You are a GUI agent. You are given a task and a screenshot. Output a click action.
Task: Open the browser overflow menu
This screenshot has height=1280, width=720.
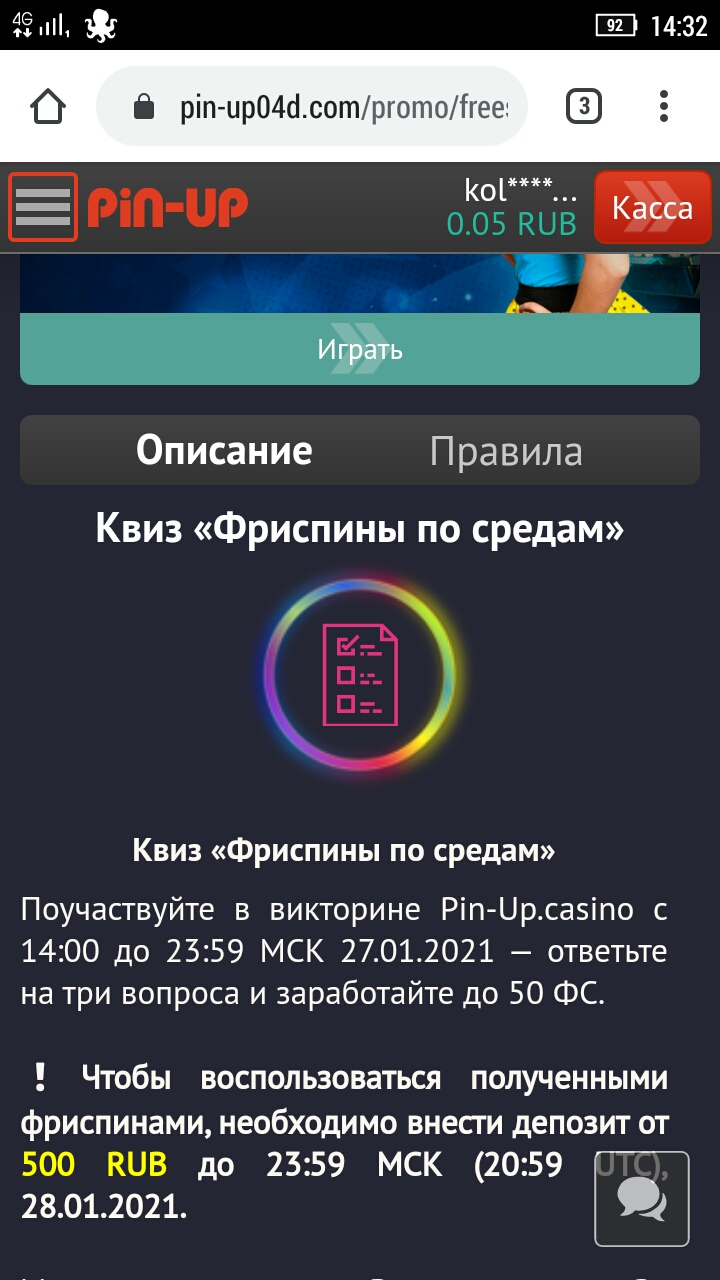pyautogui.click(x=664, y=106)
